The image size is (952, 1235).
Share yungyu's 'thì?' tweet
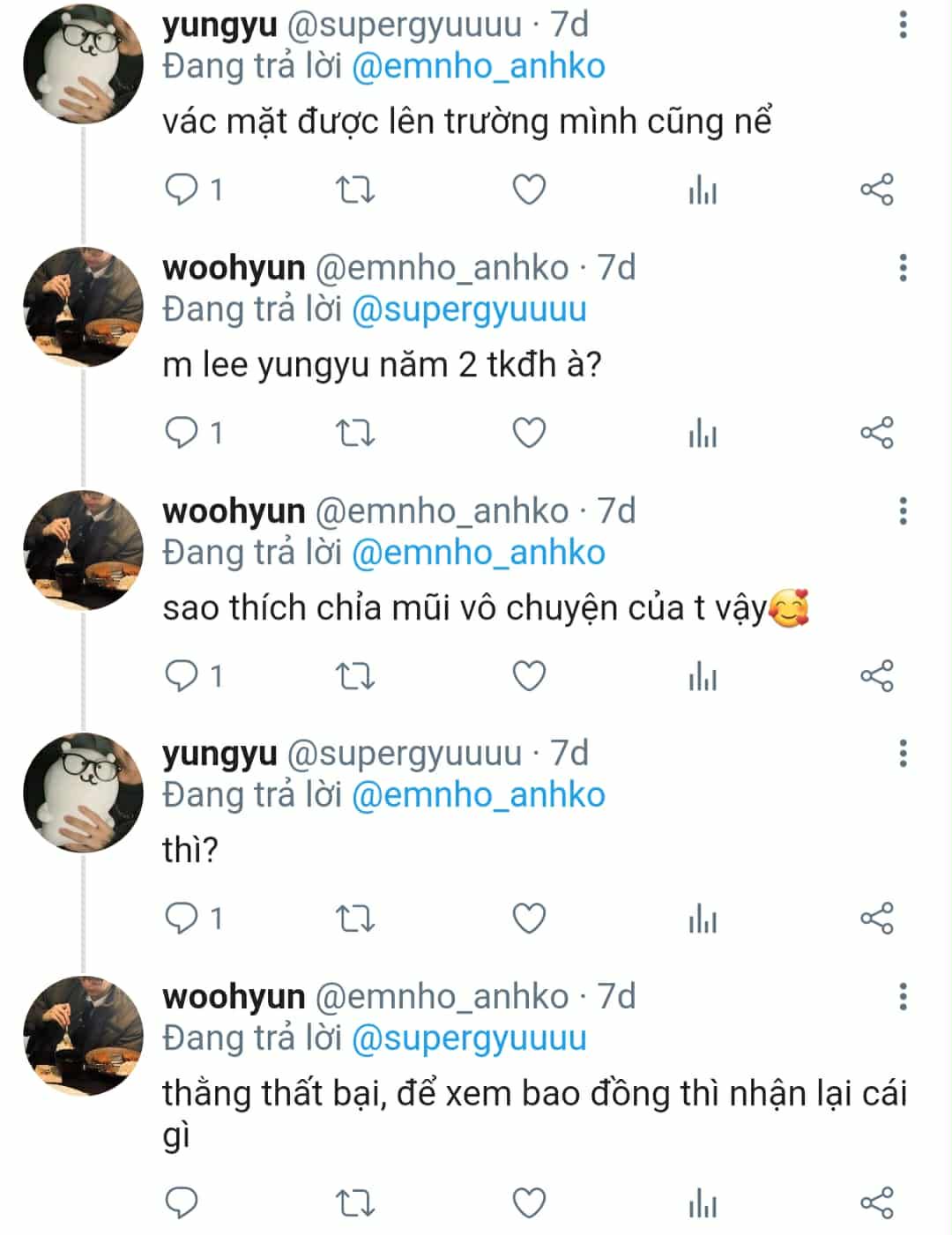pos(876,919)
